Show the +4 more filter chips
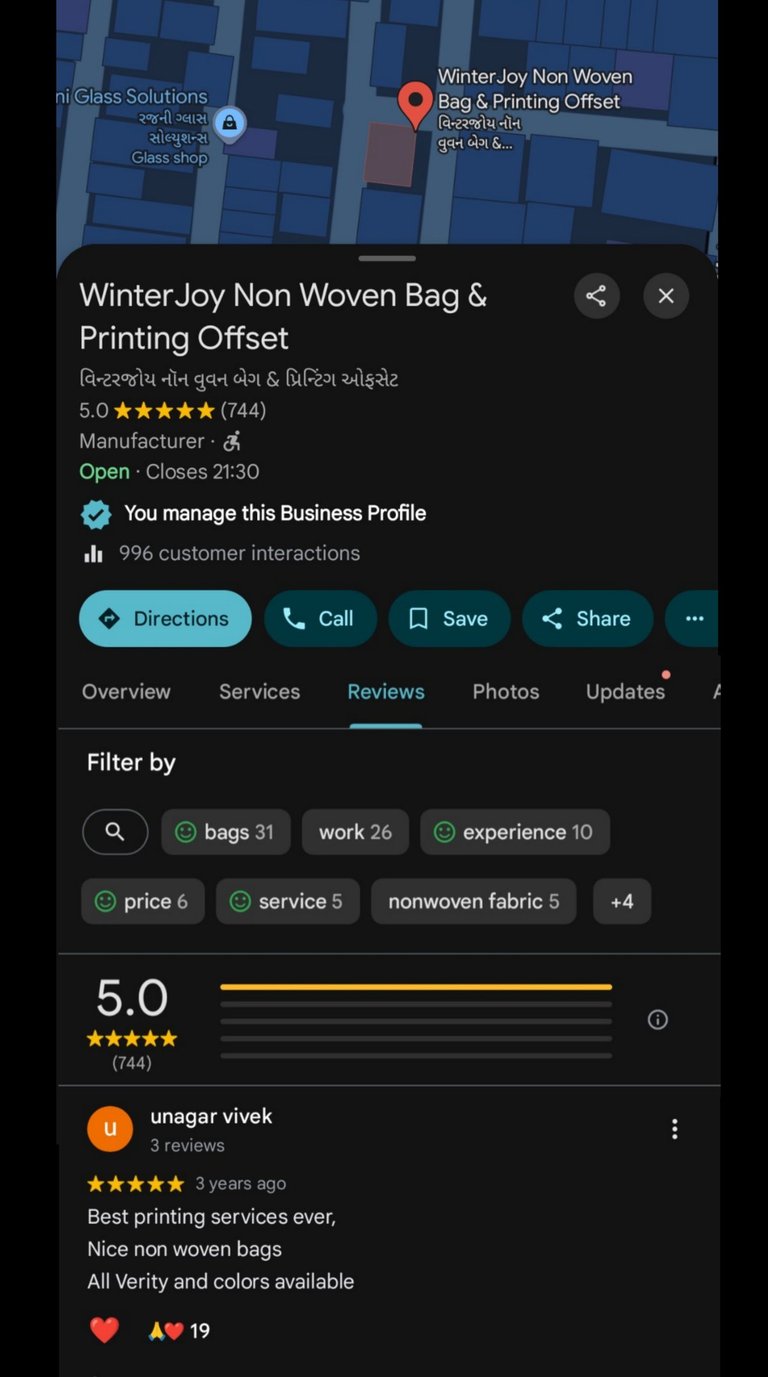Screen dimensions: 768x1377 tap(622, 901)
